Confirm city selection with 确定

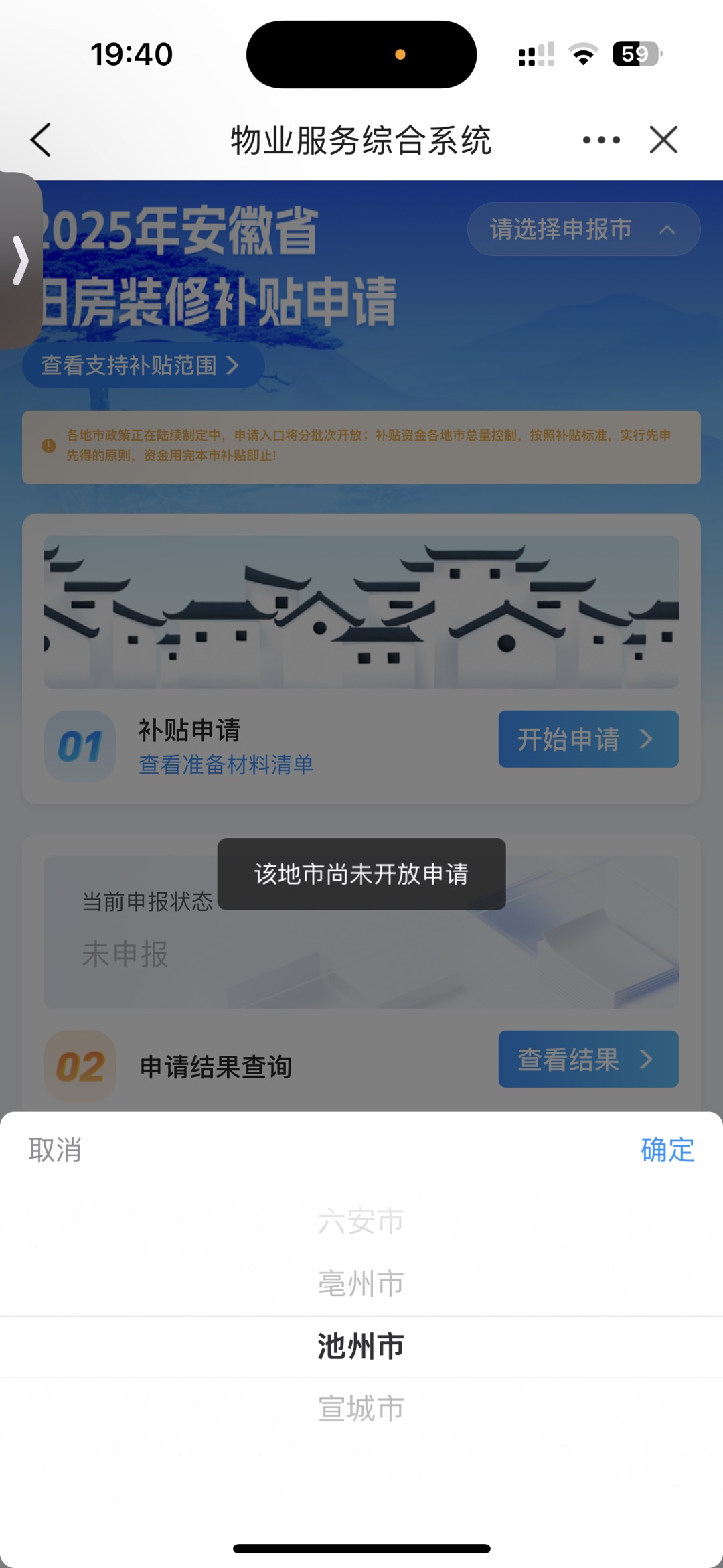[667, 1149]
